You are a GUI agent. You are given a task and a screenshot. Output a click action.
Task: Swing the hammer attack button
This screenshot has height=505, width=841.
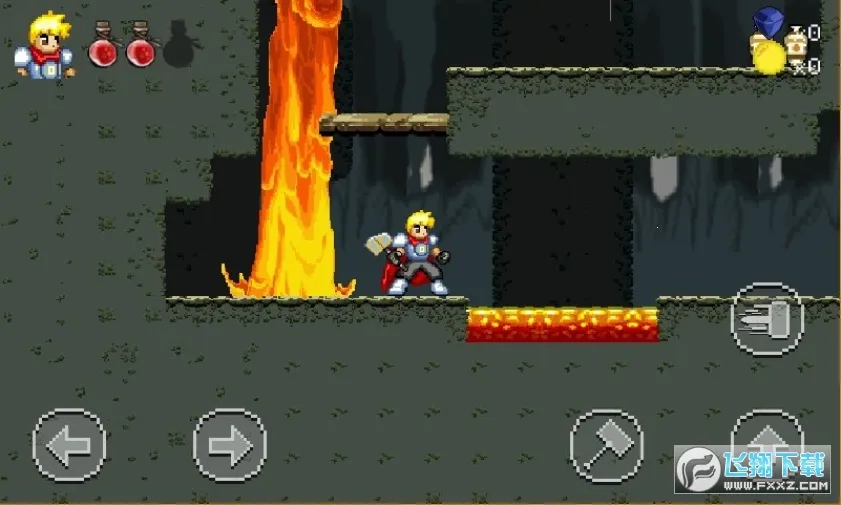[x=606, y=446]
